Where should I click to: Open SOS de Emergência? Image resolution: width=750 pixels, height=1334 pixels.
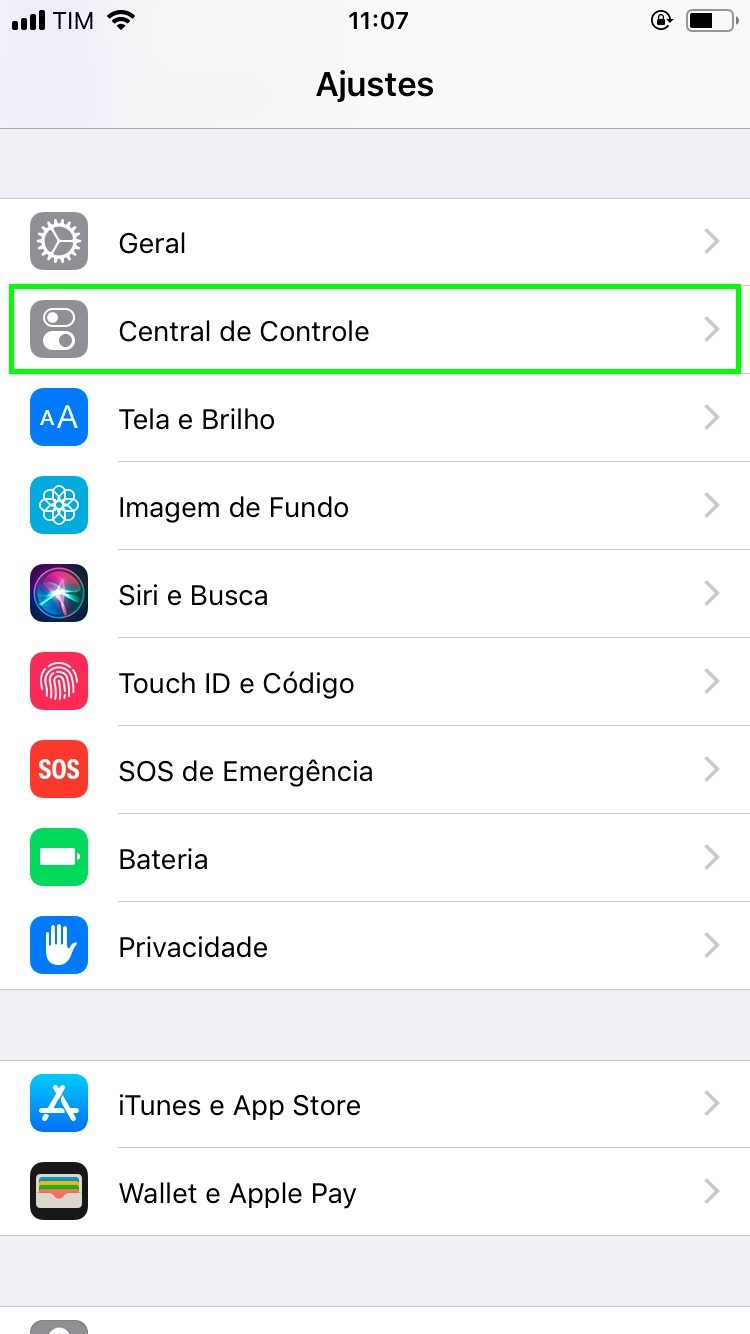tap(375, 770)
